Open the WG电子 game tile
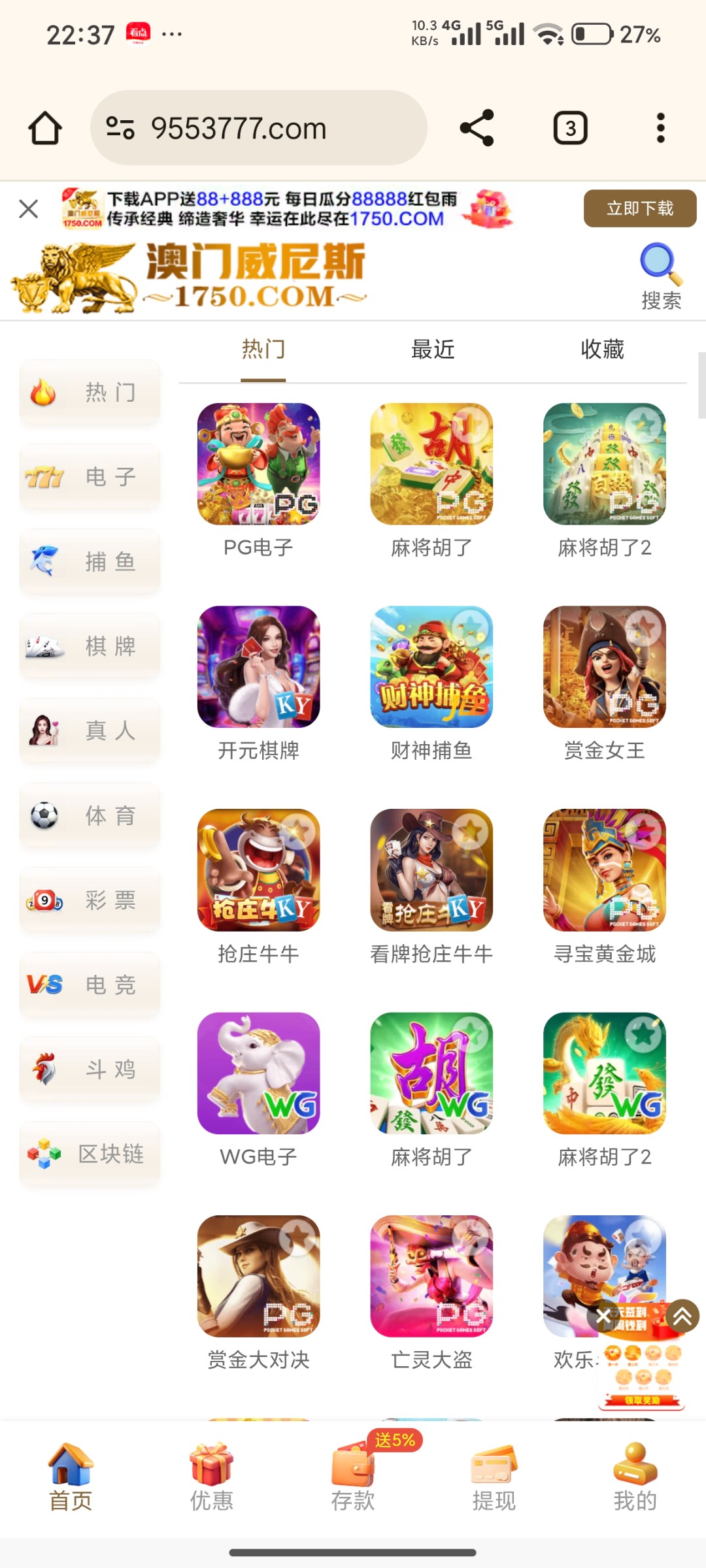The image size is (706, 1568). [258, 1073]
